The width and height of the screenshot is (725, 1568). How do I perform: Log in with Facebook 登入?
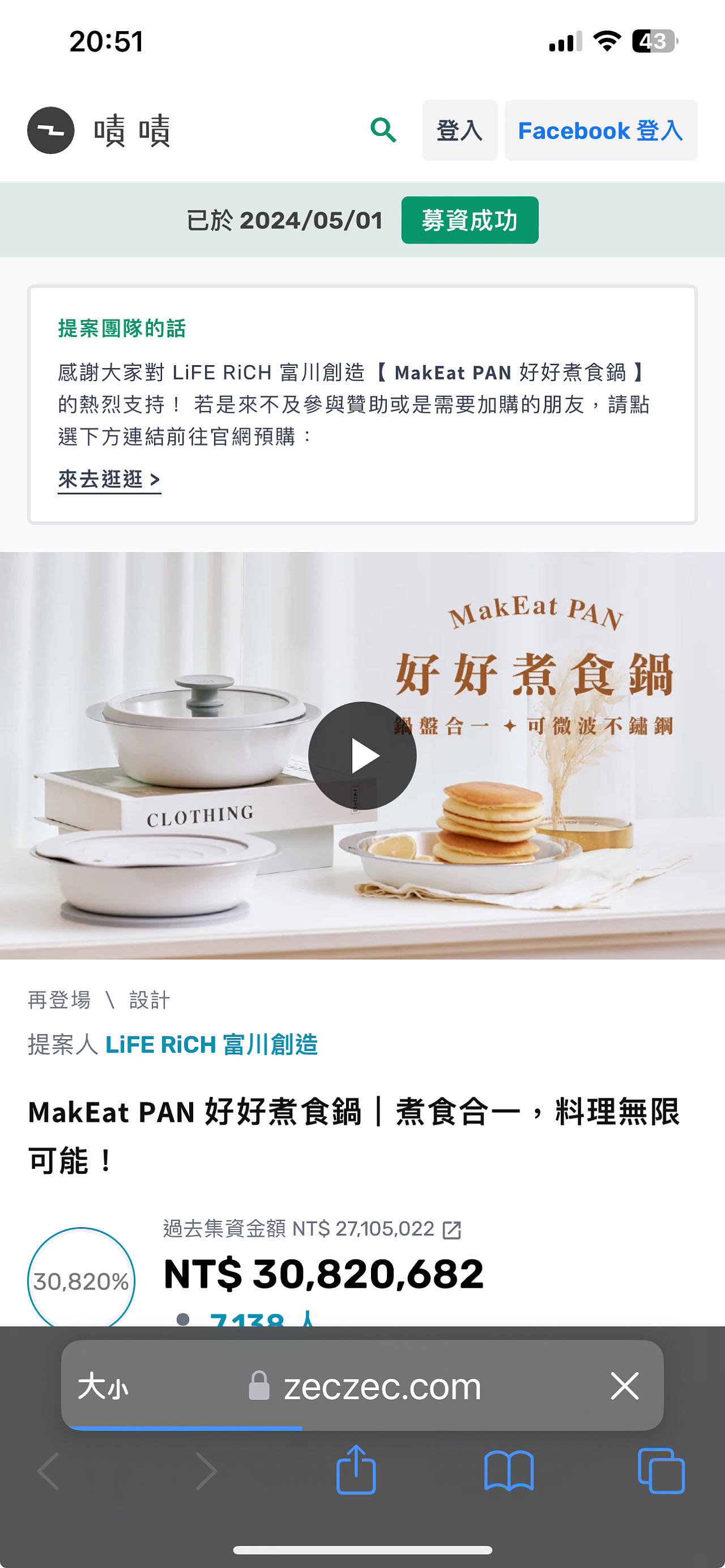tap(600, 130)
